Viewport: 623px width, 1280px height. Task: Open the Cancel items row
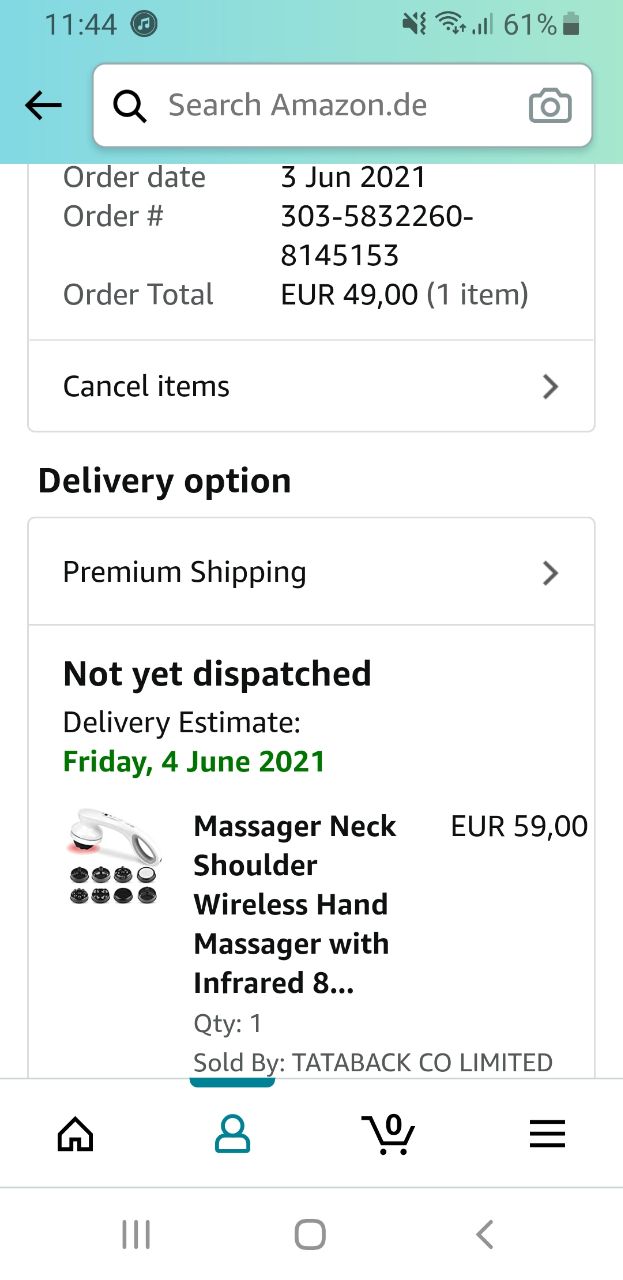pos(311,386)
